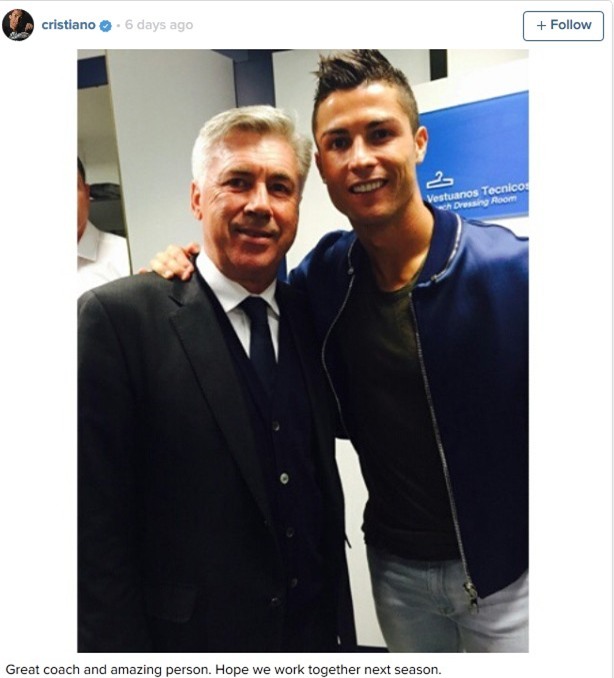Open the cristiano profile via username
Viewport: 614px width, 678px height.
tap(68, 25)
